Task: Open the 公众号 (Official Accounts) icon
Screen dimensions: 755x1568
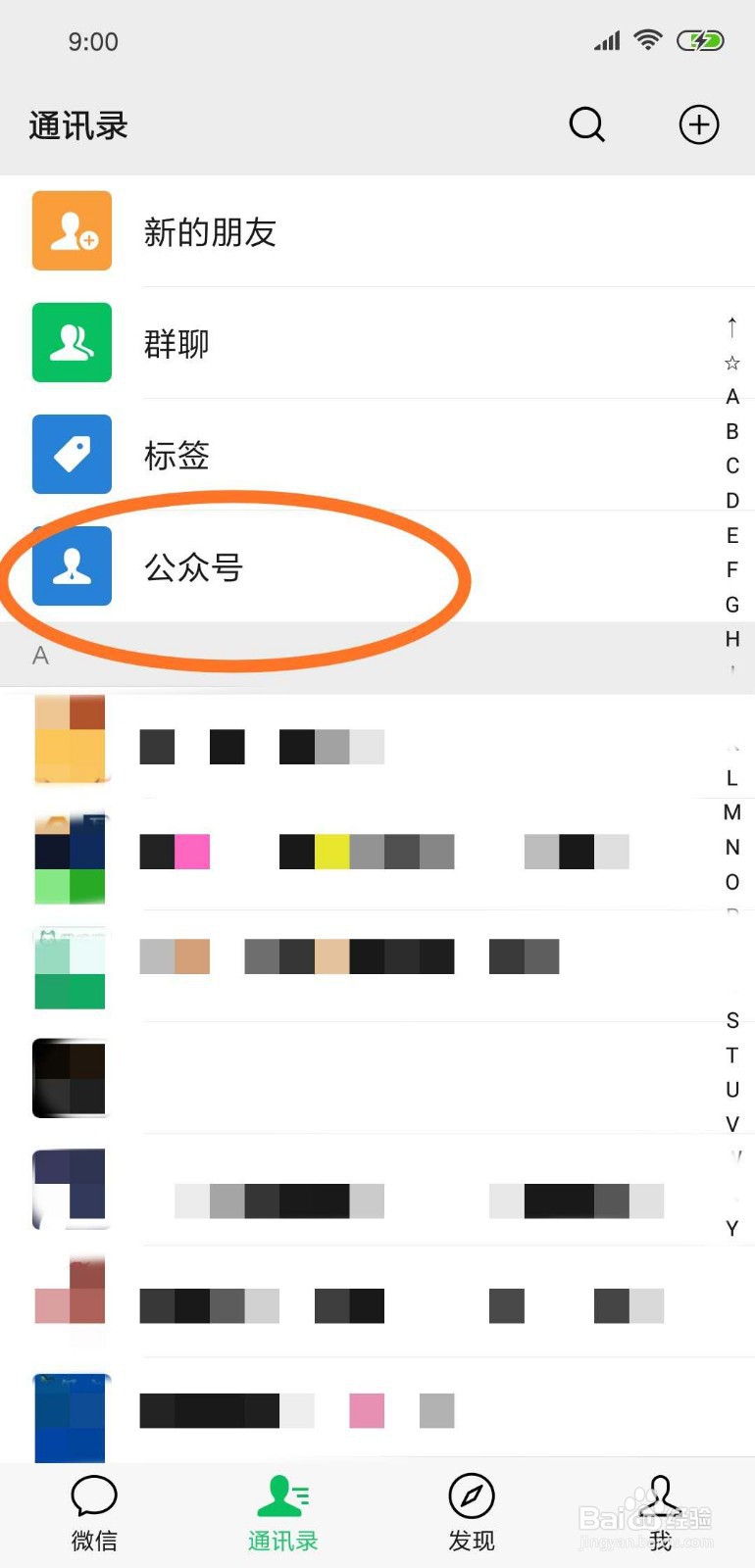Action: tap(71, 566)
